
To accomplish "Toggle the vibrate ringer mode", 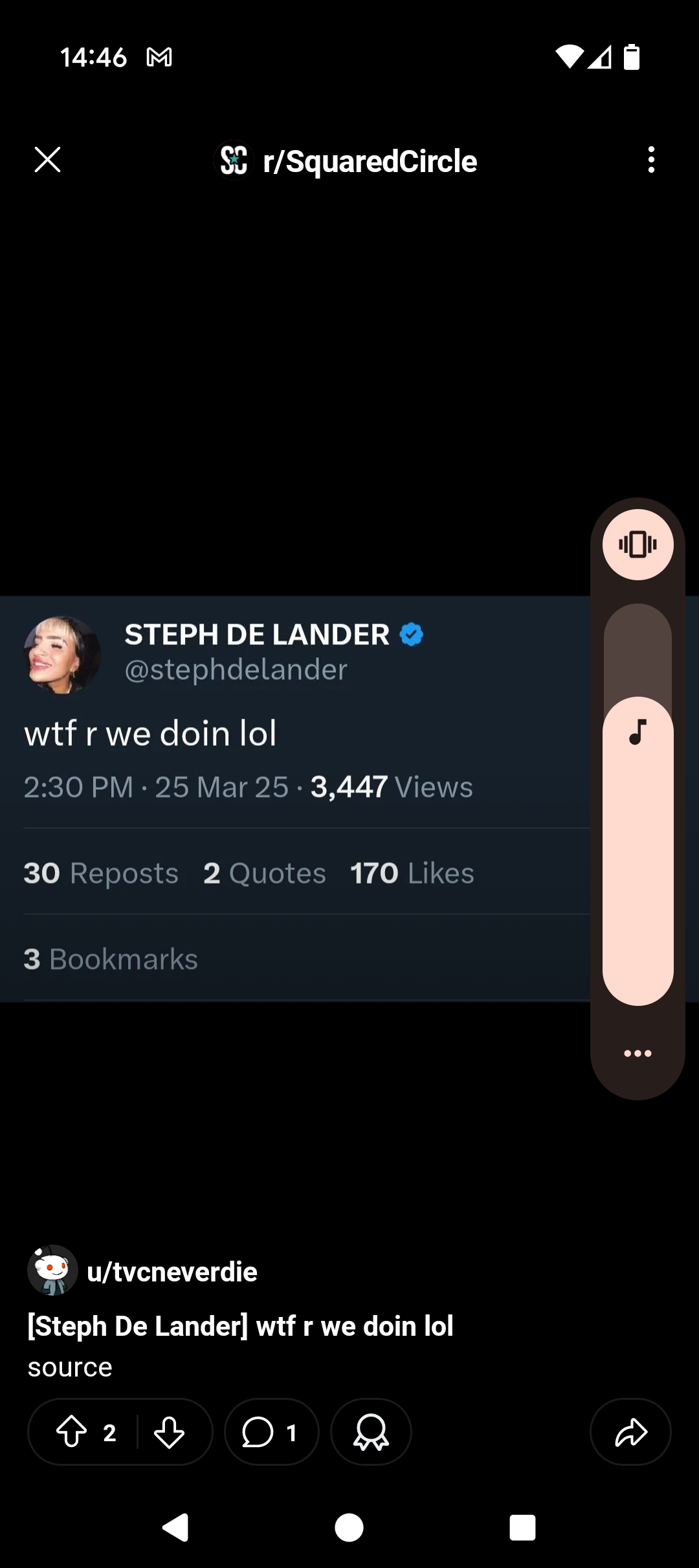I will (x=638, y=545).
